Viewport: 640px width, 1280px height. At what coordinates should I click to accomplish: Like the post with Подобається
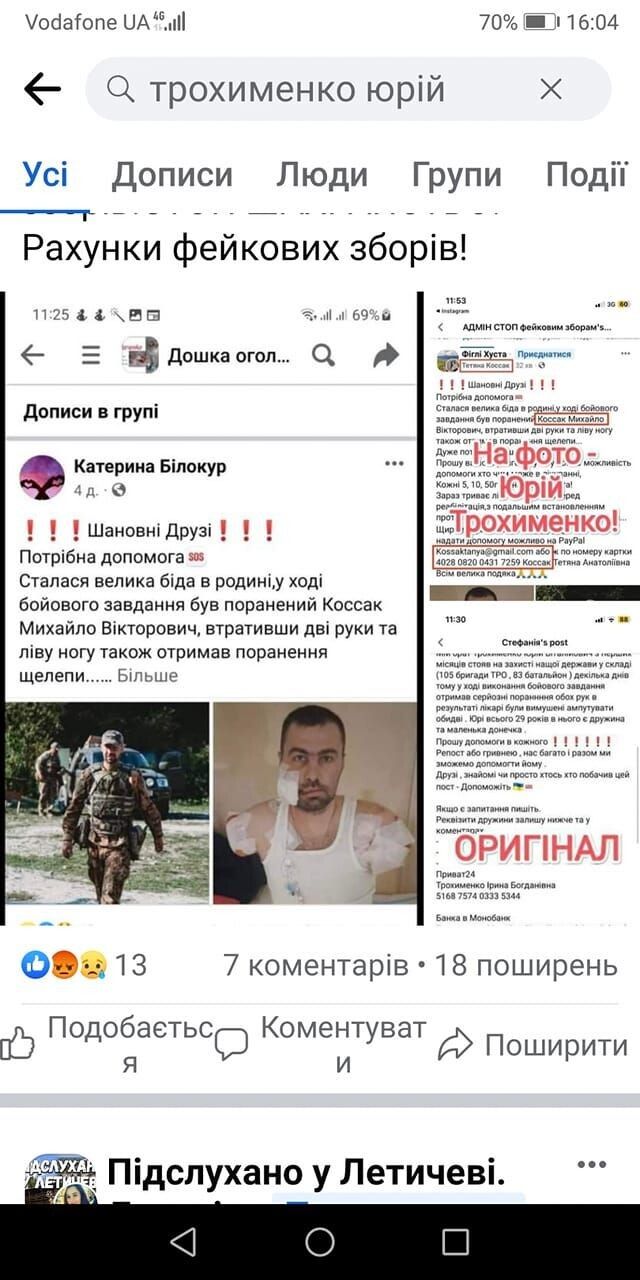tap(110, 1045)
